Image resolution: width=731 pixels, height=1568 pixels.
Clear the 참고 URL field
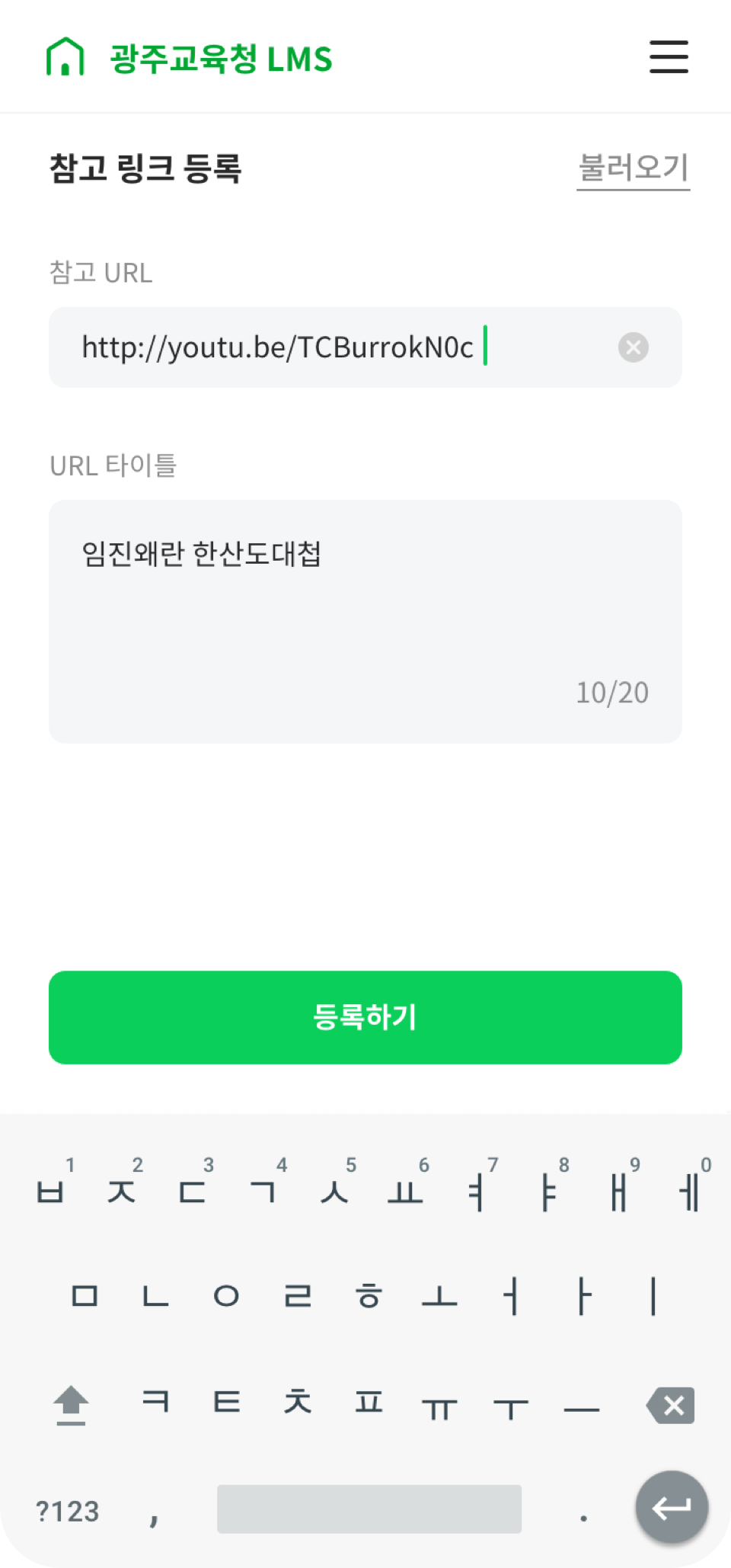tap(633, 347)
